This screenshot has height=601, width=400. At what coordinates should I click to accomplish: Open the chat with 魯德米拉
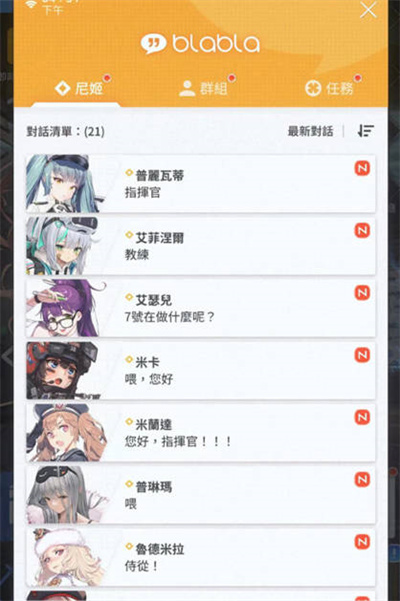pyautogui.click(x=200, y=557)
